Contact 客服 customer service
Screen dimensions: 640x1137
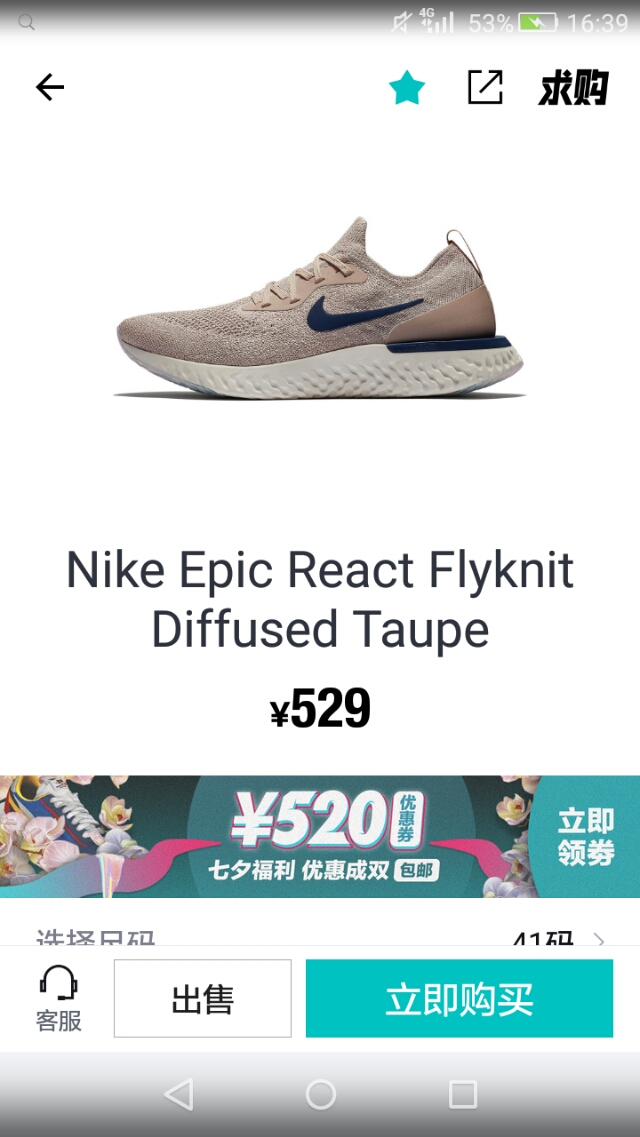point(58,998)
